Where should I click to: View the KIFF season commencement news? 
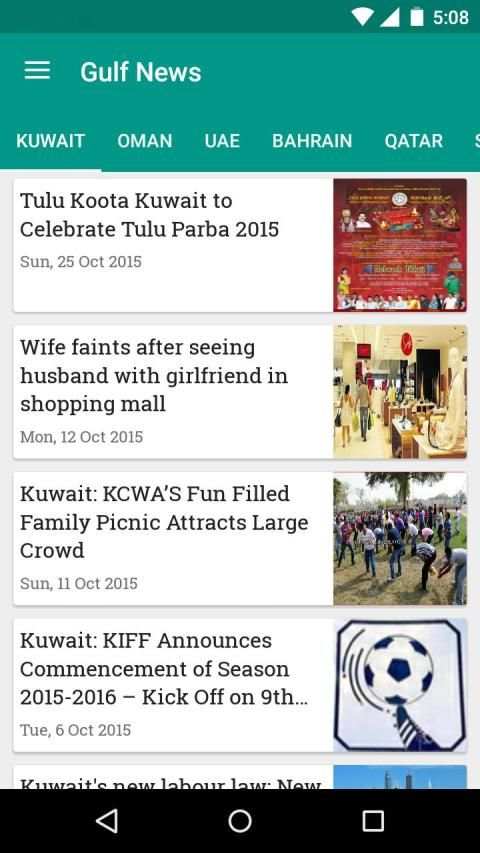[240, 685]
